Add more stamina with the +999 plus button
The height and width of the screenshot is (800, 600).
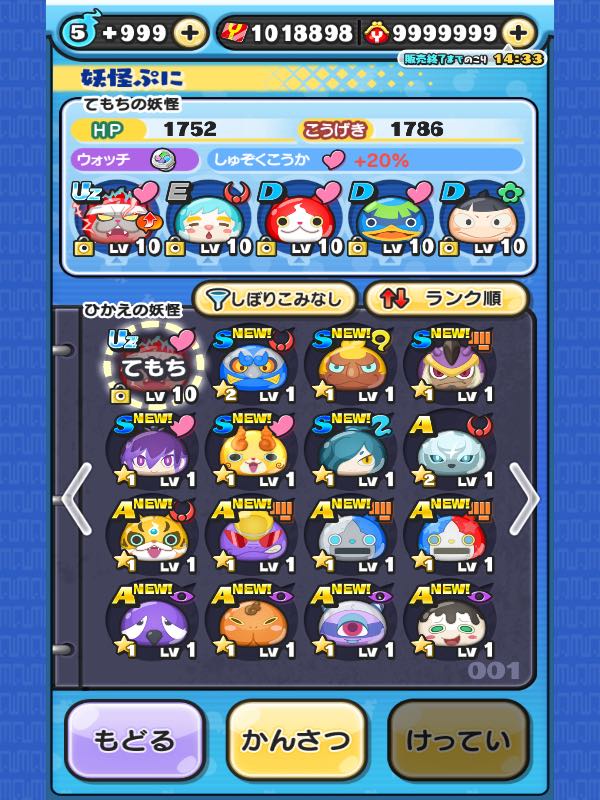(x=190, y=32)
